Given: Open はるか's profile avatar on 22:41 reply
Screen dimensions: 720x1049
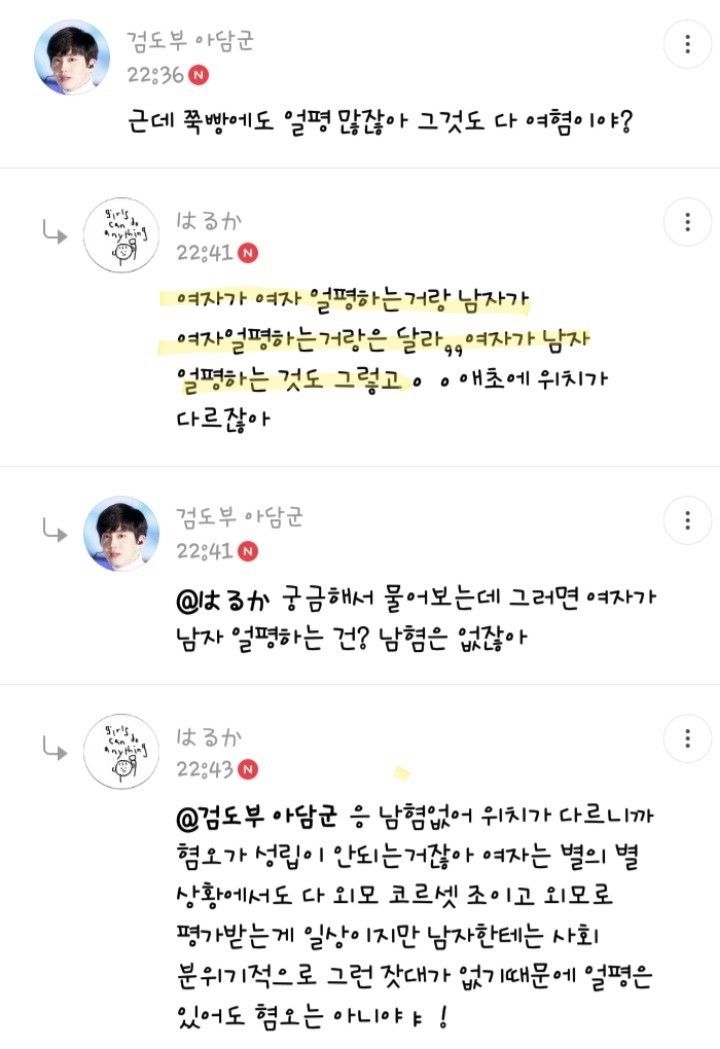Looking at the screenshot, I should [x=121, y=236].
